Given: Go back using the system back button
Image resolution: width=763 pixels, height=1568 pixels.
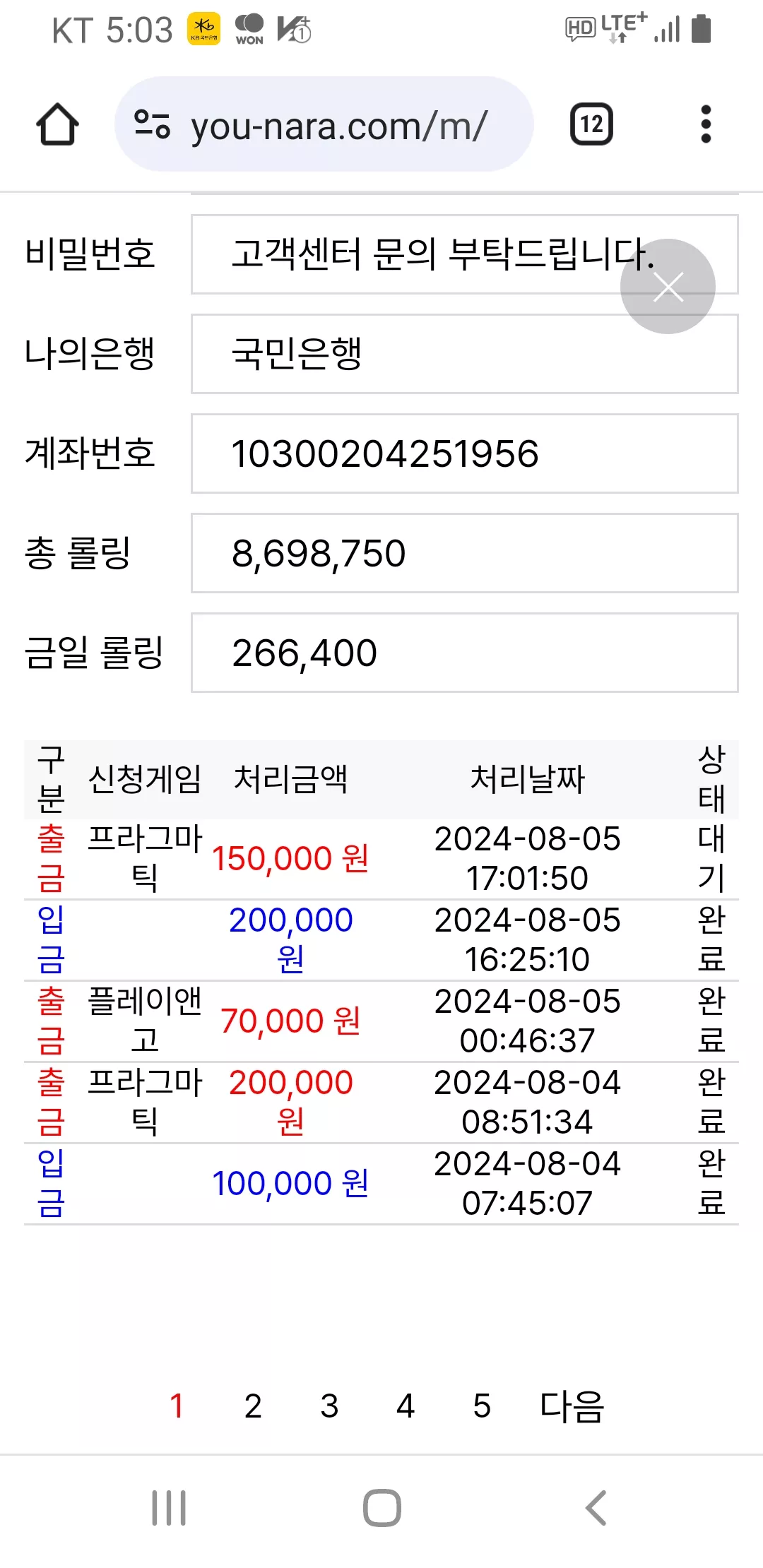Looking at the screenshot, I should pos(596,1508).
